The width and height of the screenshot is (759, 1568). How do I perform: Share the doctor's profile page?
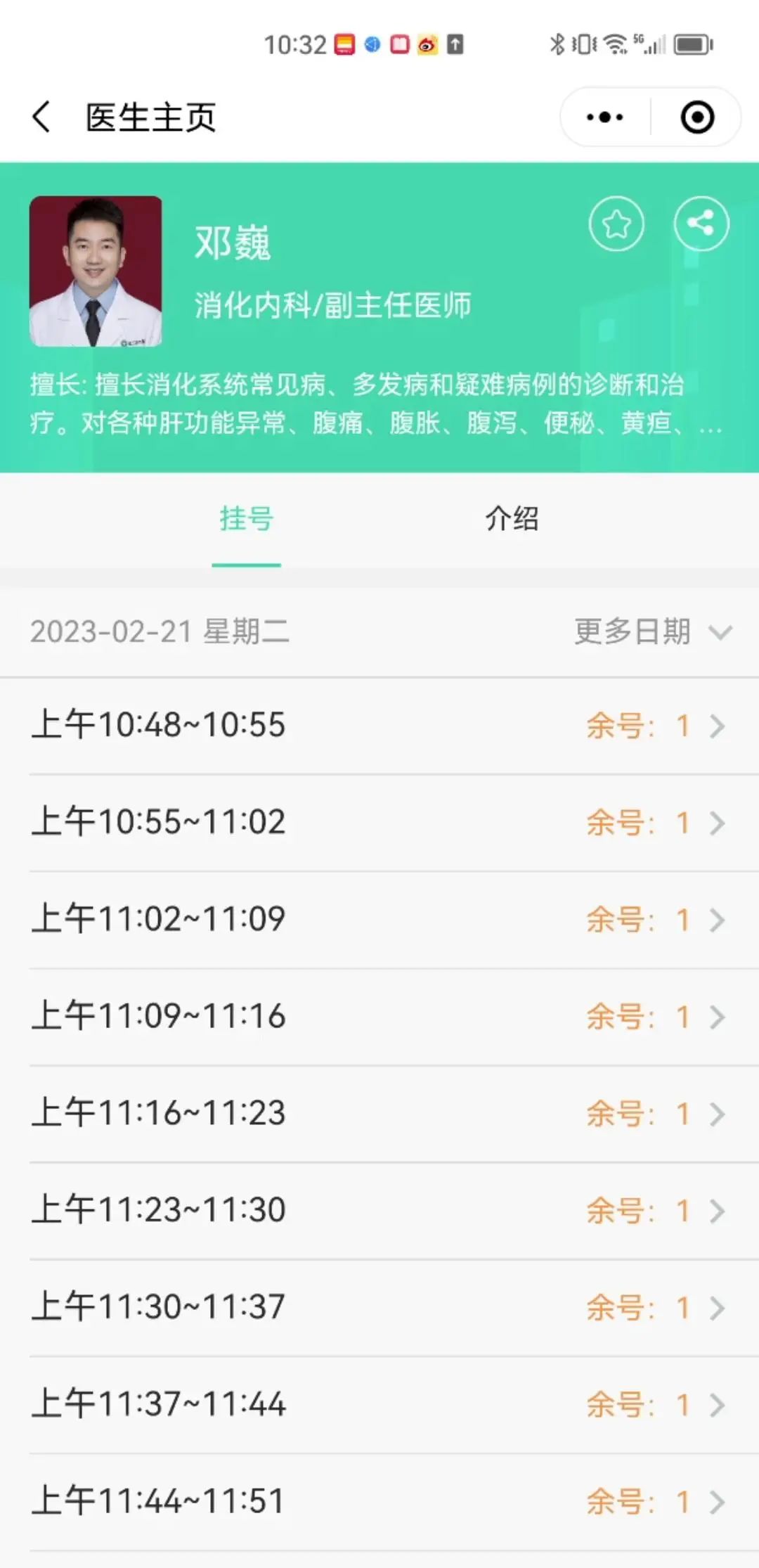(701, 224)
